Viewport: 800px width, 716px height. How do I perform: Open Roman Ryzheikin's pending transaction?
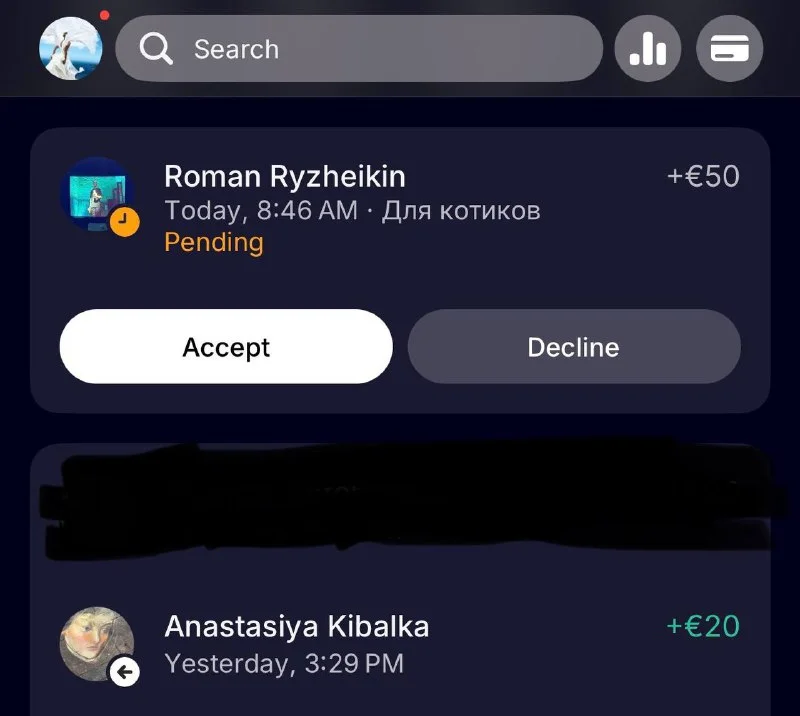400,209
